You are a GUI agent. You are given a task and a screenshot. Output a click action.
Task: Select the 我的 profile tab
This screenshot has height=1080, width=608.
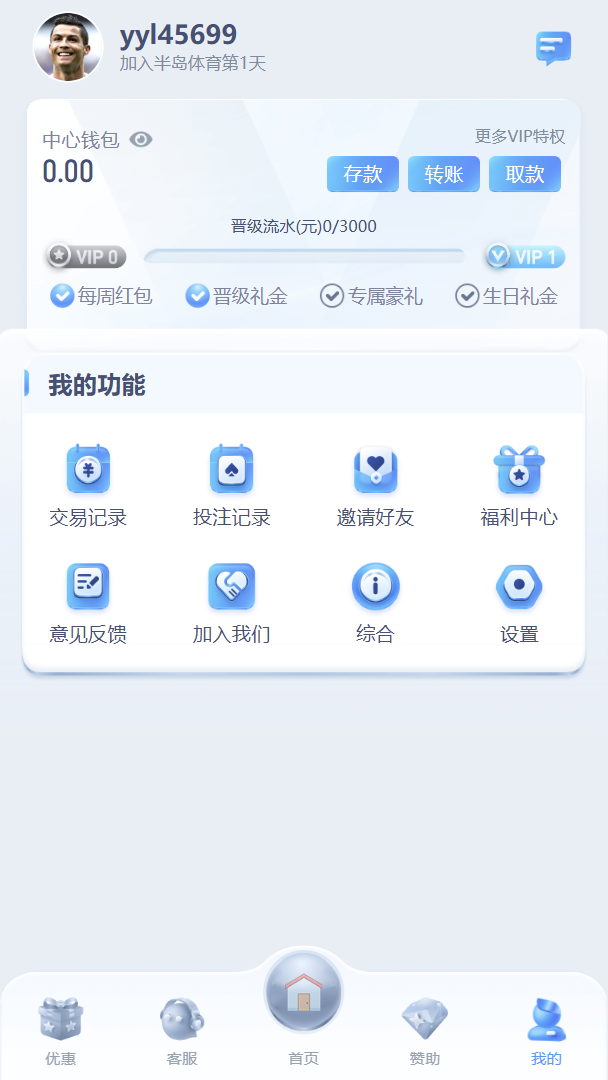(546, 1031)
